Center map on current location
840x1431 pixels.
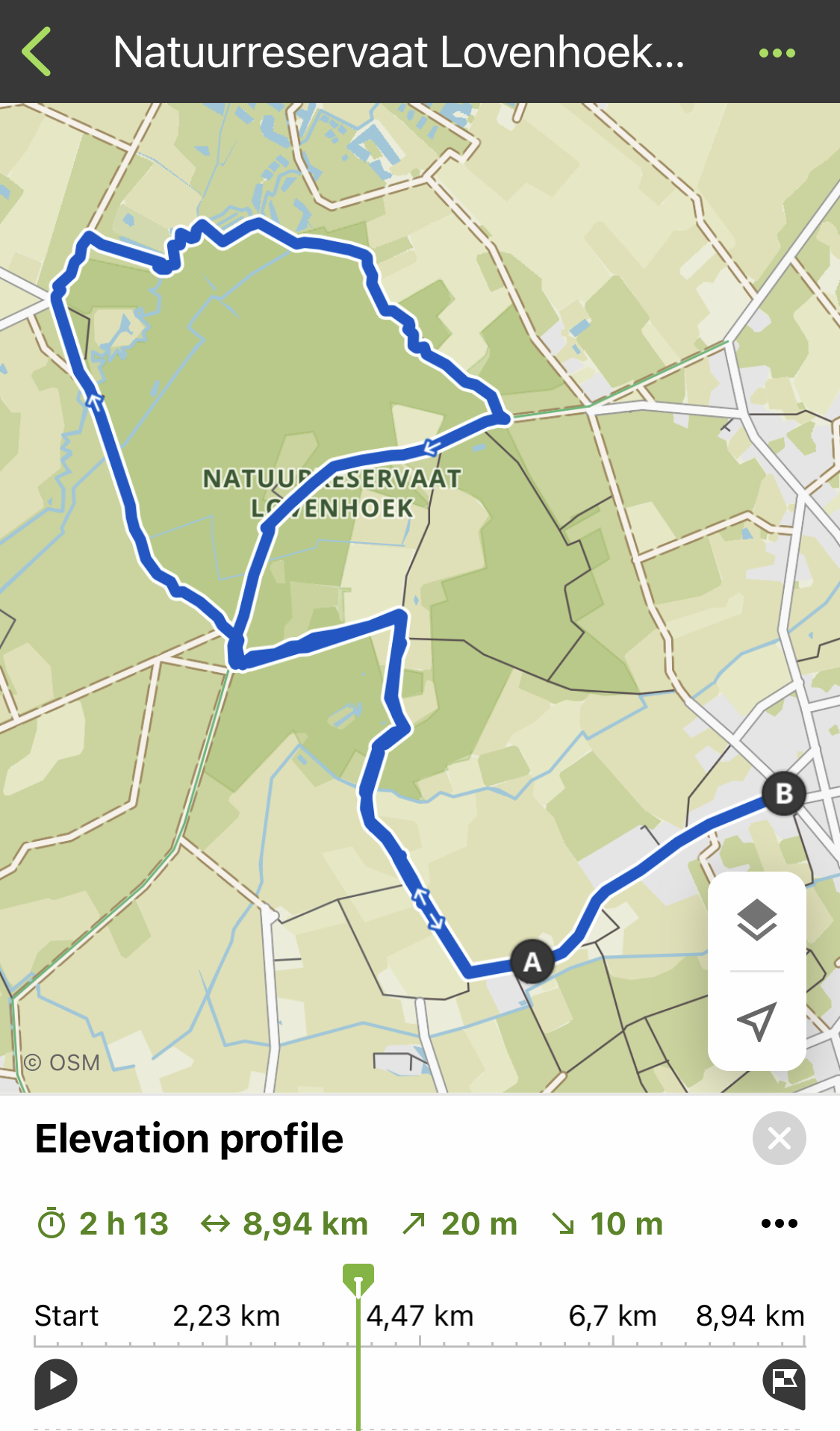pyautogui.click(x=756, y=1021)
